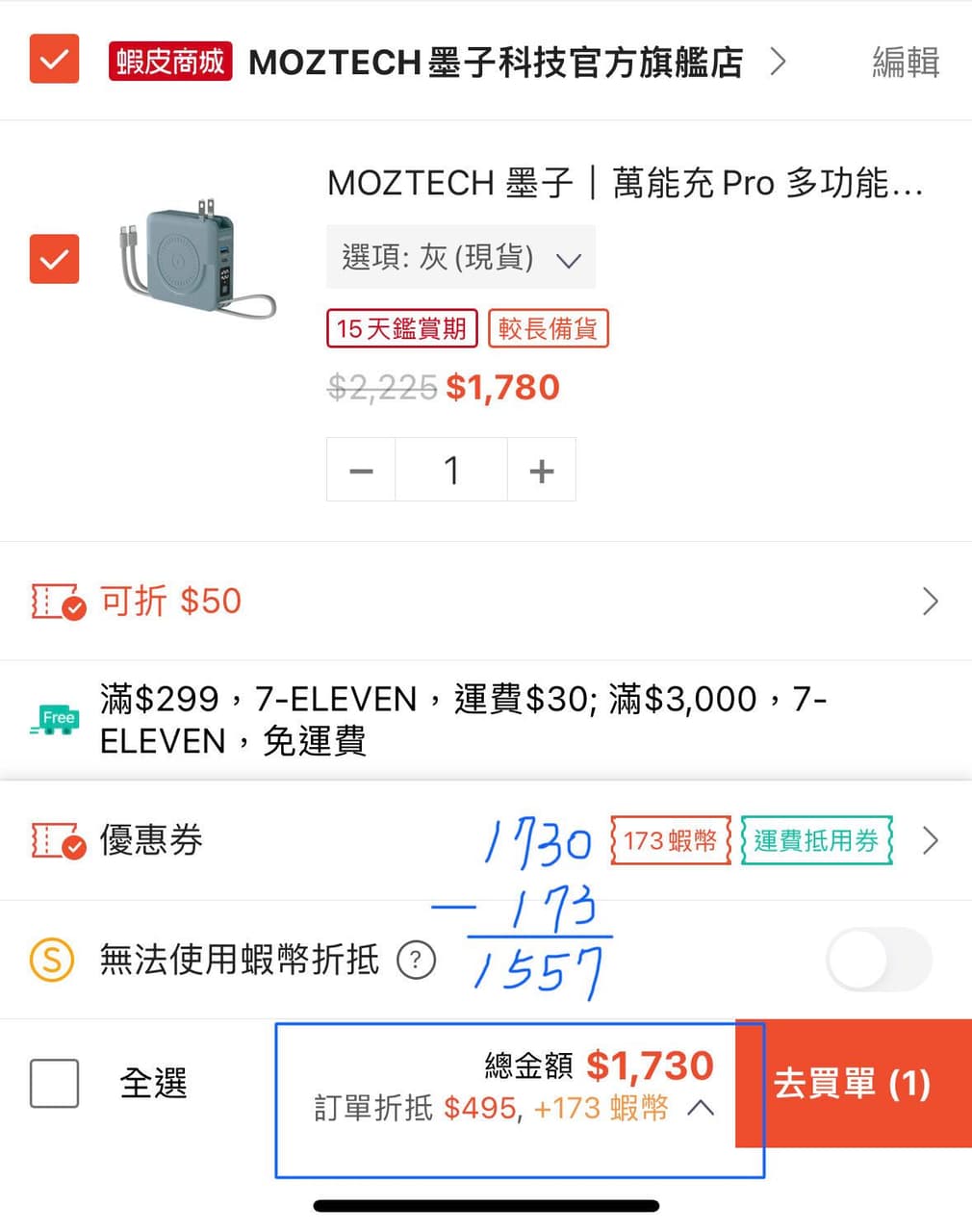The height and width of the screenshot is (1232, 972).
Task: Increase quantity with the plus stepper
Action: [x=541, y=470]
